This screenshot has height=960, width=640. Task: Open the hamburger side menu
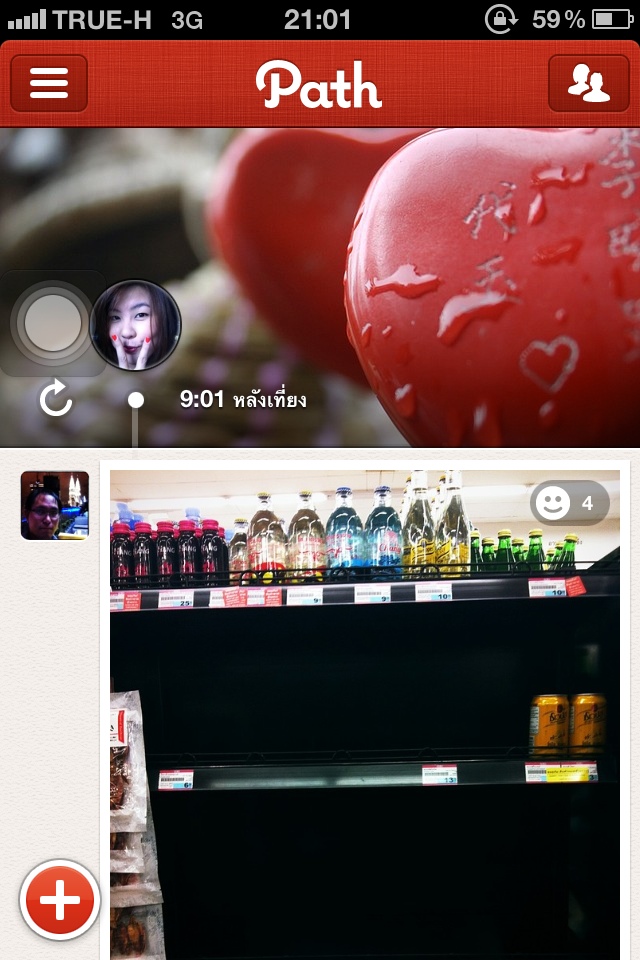pyautogui.click(x=49, y=83)
